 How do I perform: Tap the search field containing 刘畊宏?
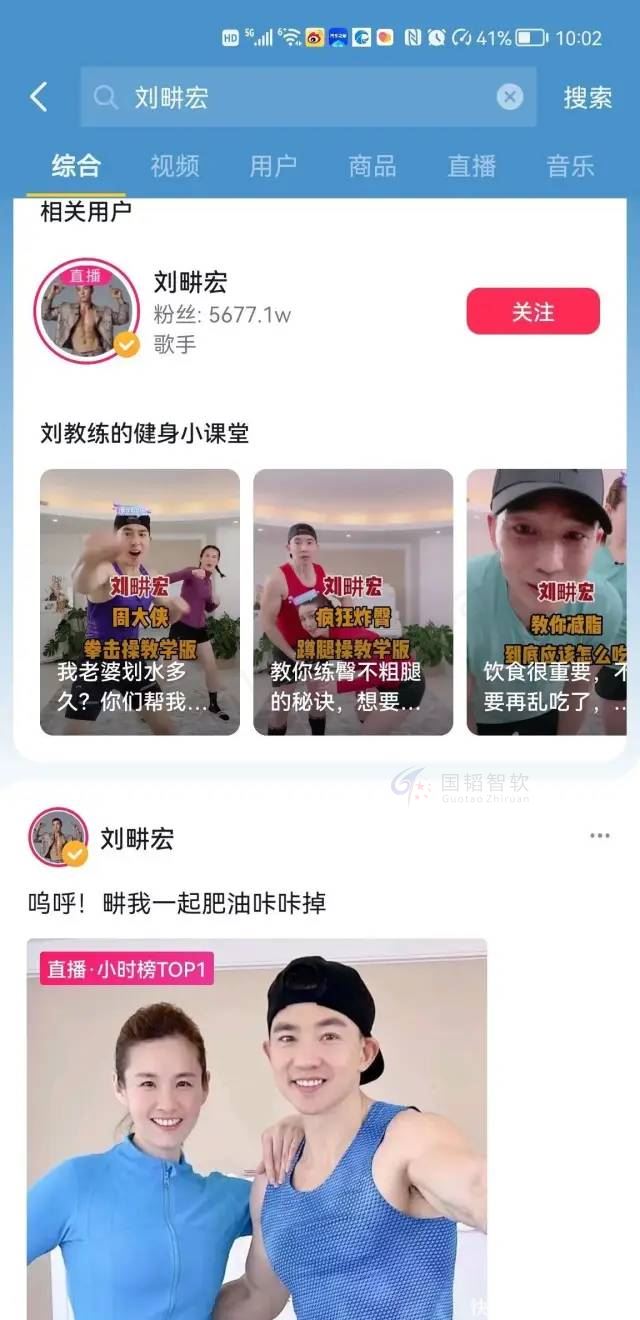[x=300, y=97]
